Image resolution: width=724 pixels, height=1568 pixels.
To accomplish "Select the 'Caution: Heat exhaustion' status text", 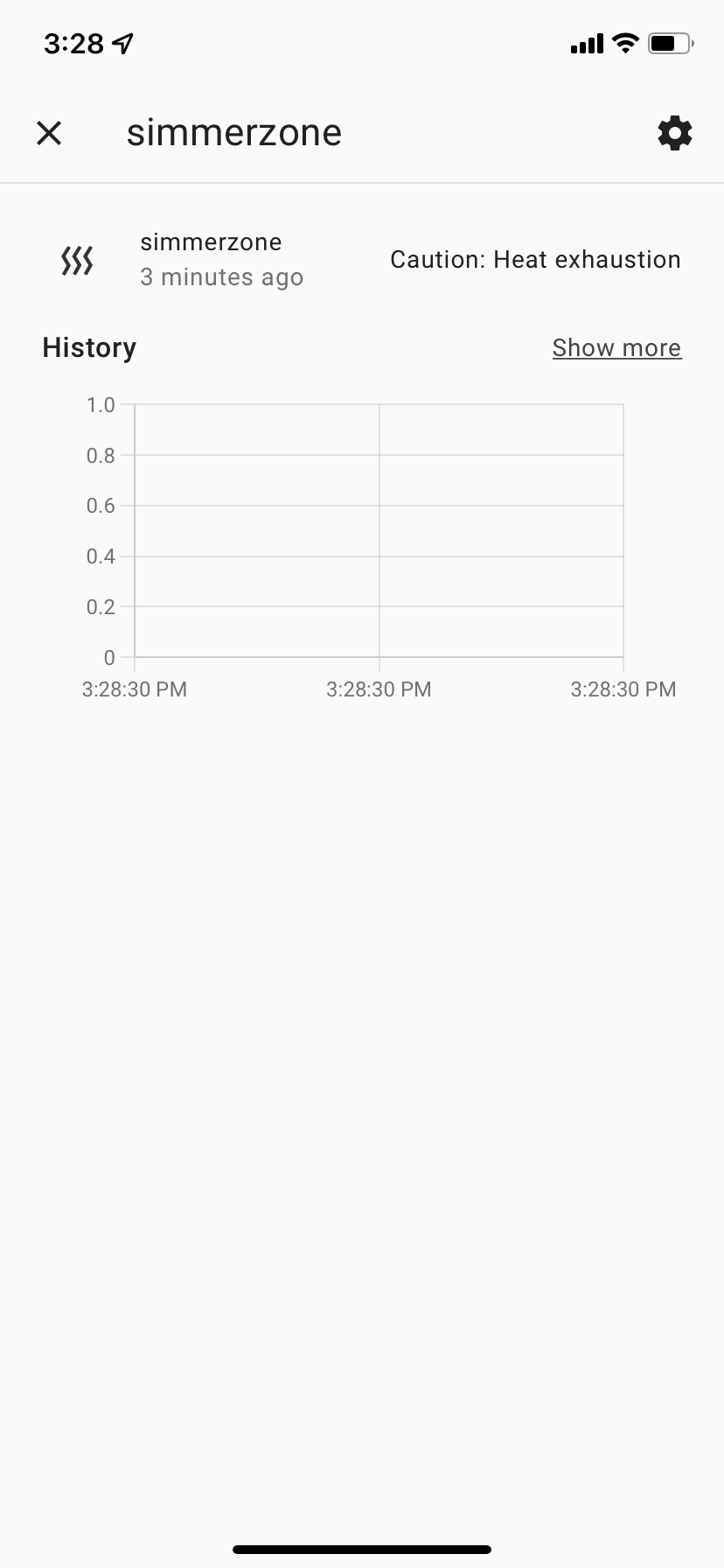I will (535, 259).
